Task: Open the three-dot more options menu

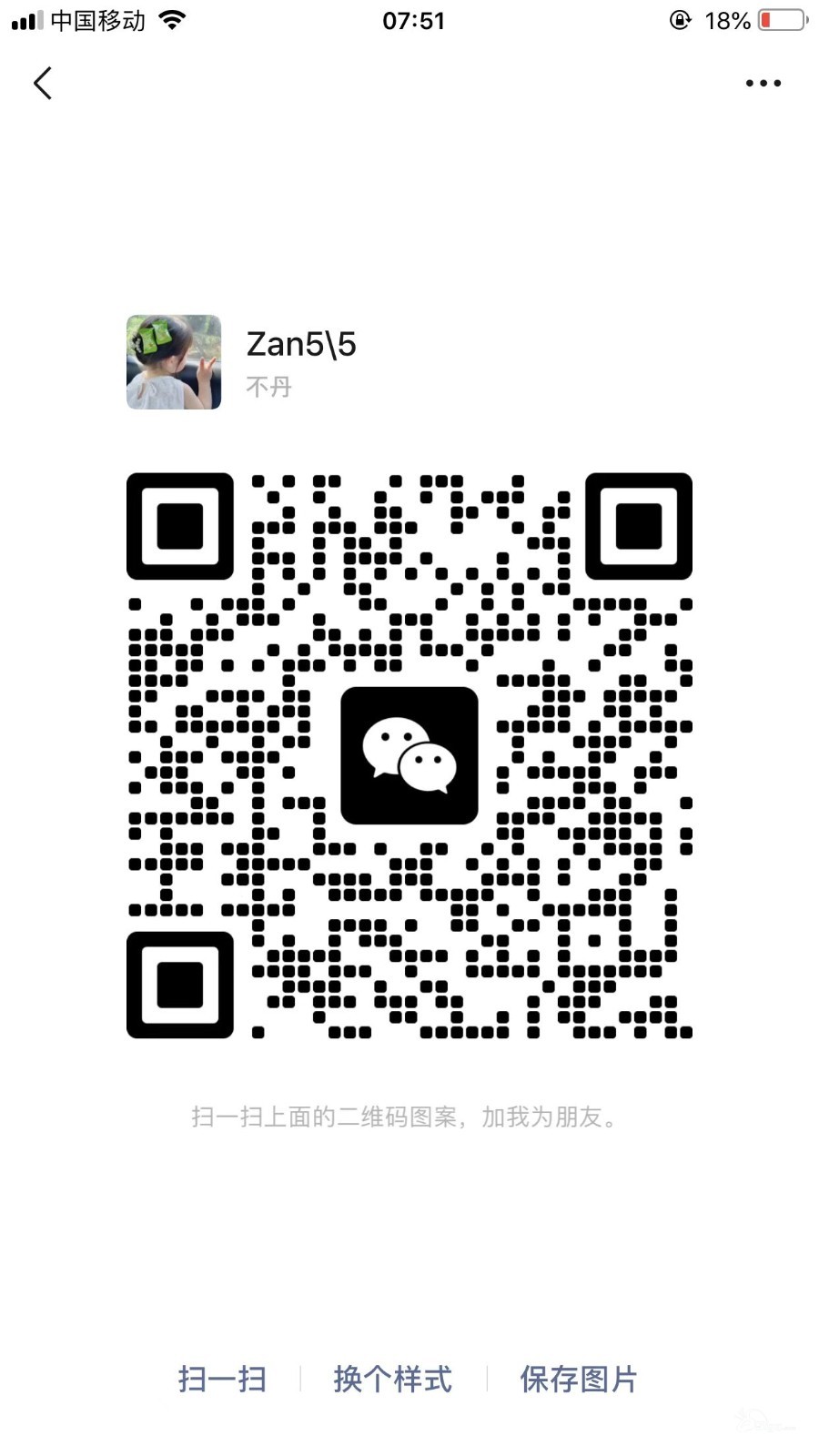Action: (763, 83)
